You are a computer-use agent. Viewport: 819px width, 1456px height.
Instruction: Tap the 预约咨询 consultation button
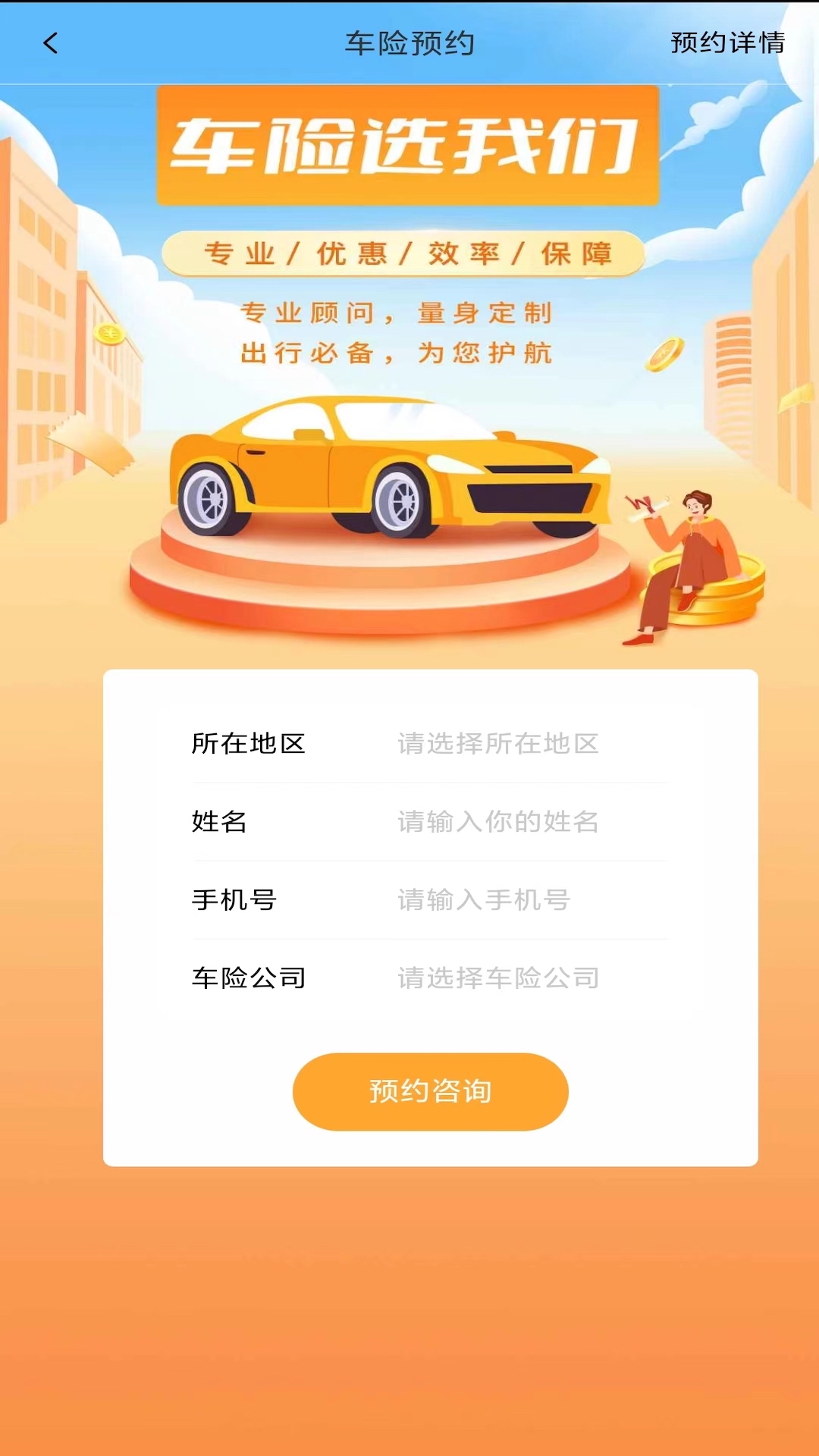(x=429, y=1092)
